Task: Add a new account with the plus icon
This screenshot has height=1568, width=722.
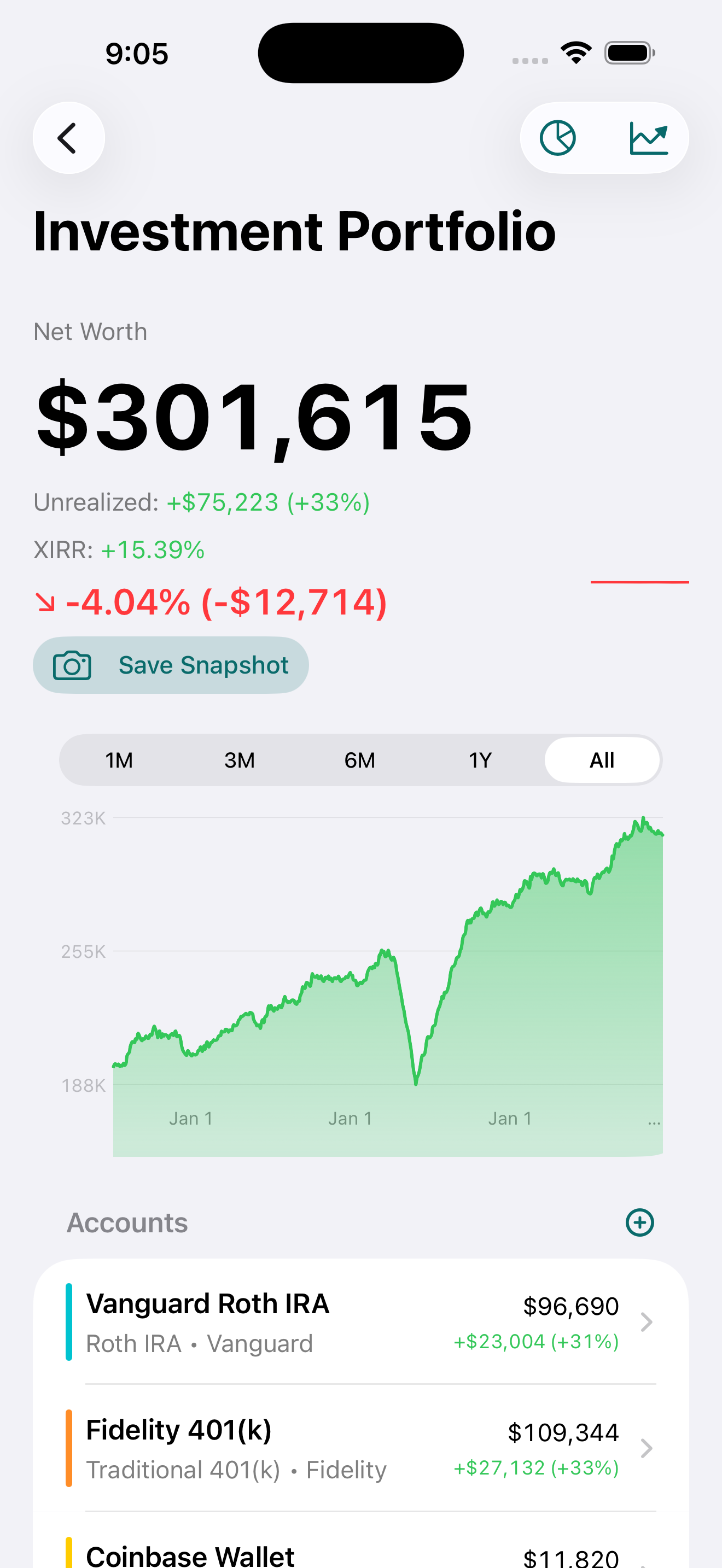Action: click(639, 1222)
